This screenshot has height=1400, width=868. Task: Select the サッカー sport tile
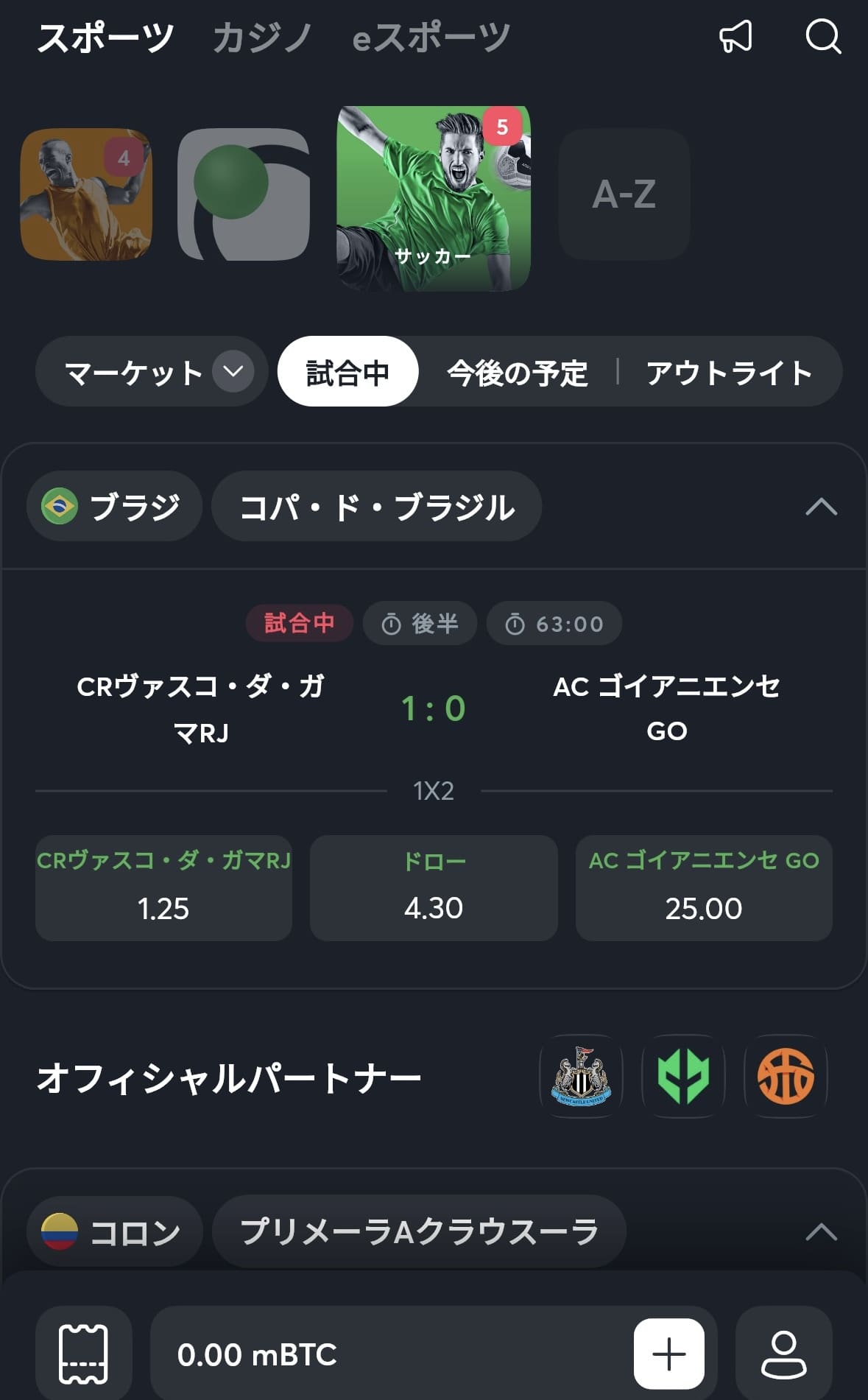tap(433, 198)
